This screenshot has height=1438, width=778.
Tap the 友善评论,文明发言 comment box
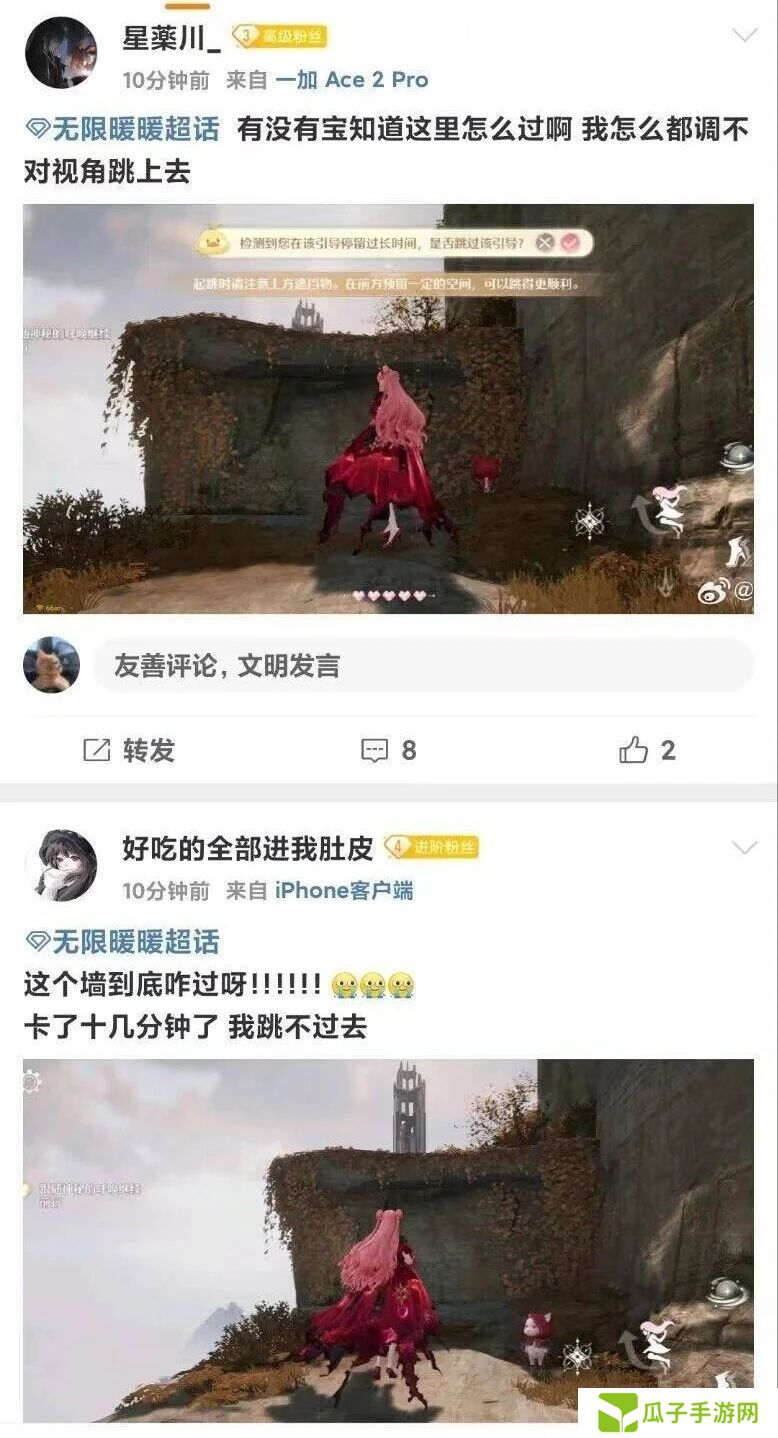(x=422, y=666)
